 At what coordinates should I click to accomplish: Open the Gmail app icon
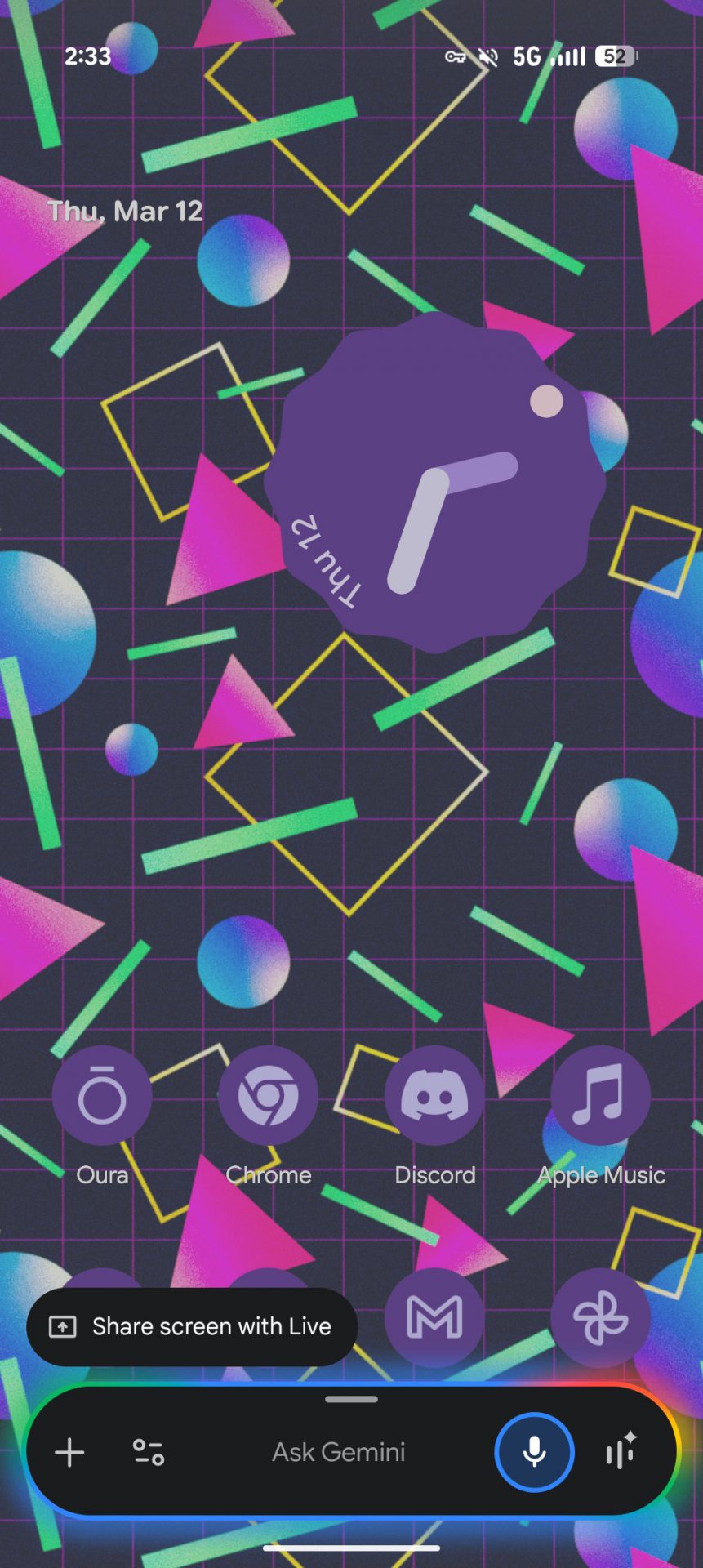pyautogui.click(x=434, y=1316)
